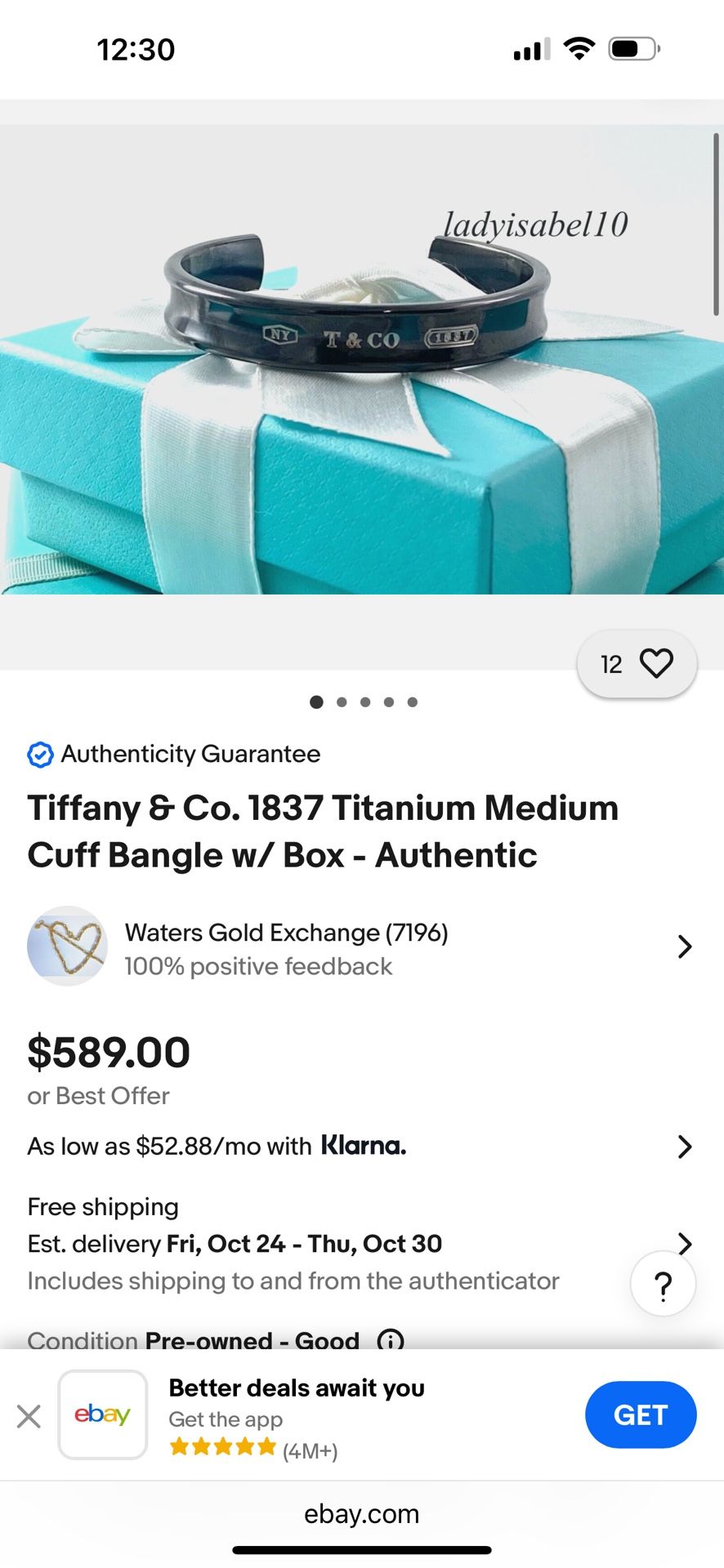Open the ebay.com address bar
Screen dimensions: 724x1568
tap(362, 1513)
